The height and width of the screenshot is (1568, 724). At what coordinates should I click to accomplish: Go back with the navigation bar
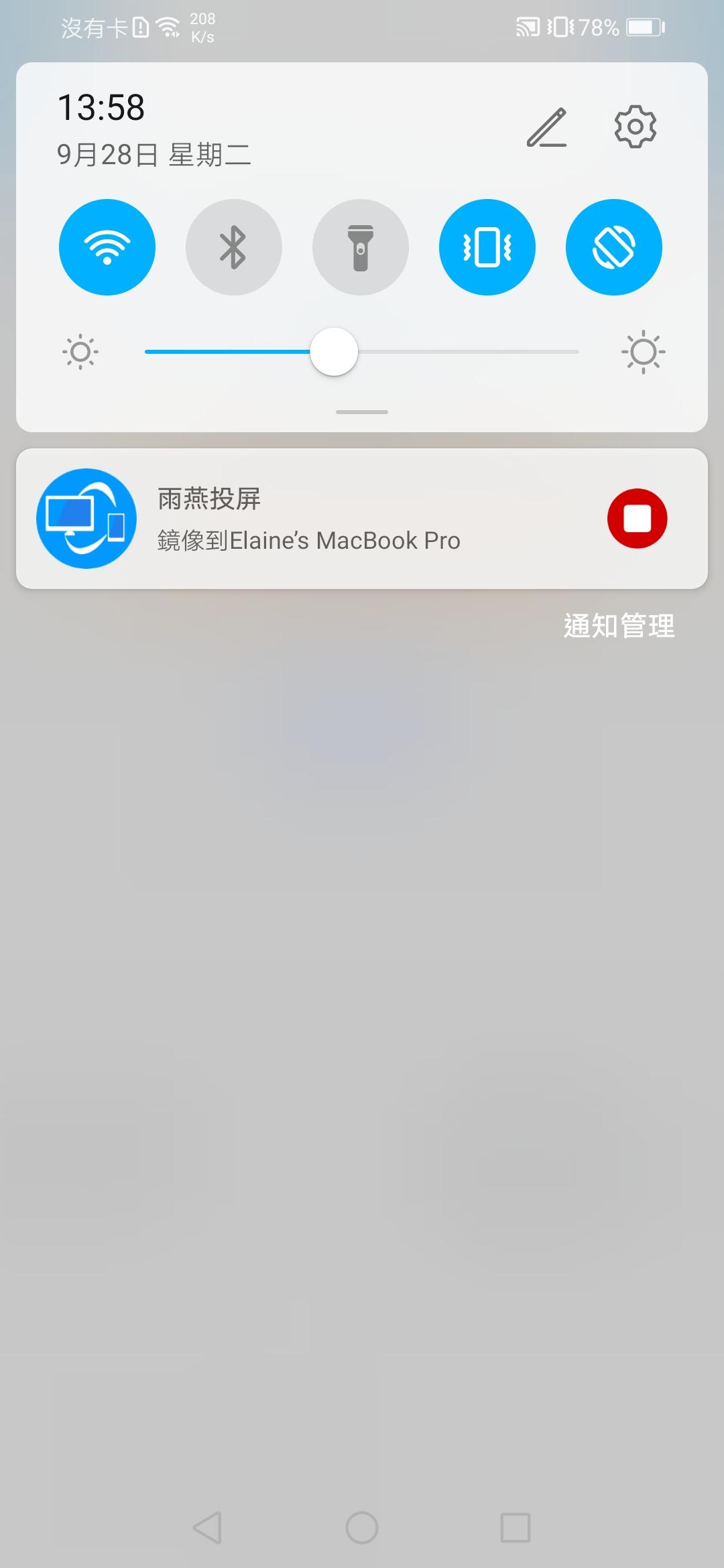click(x=207, y=1528)
